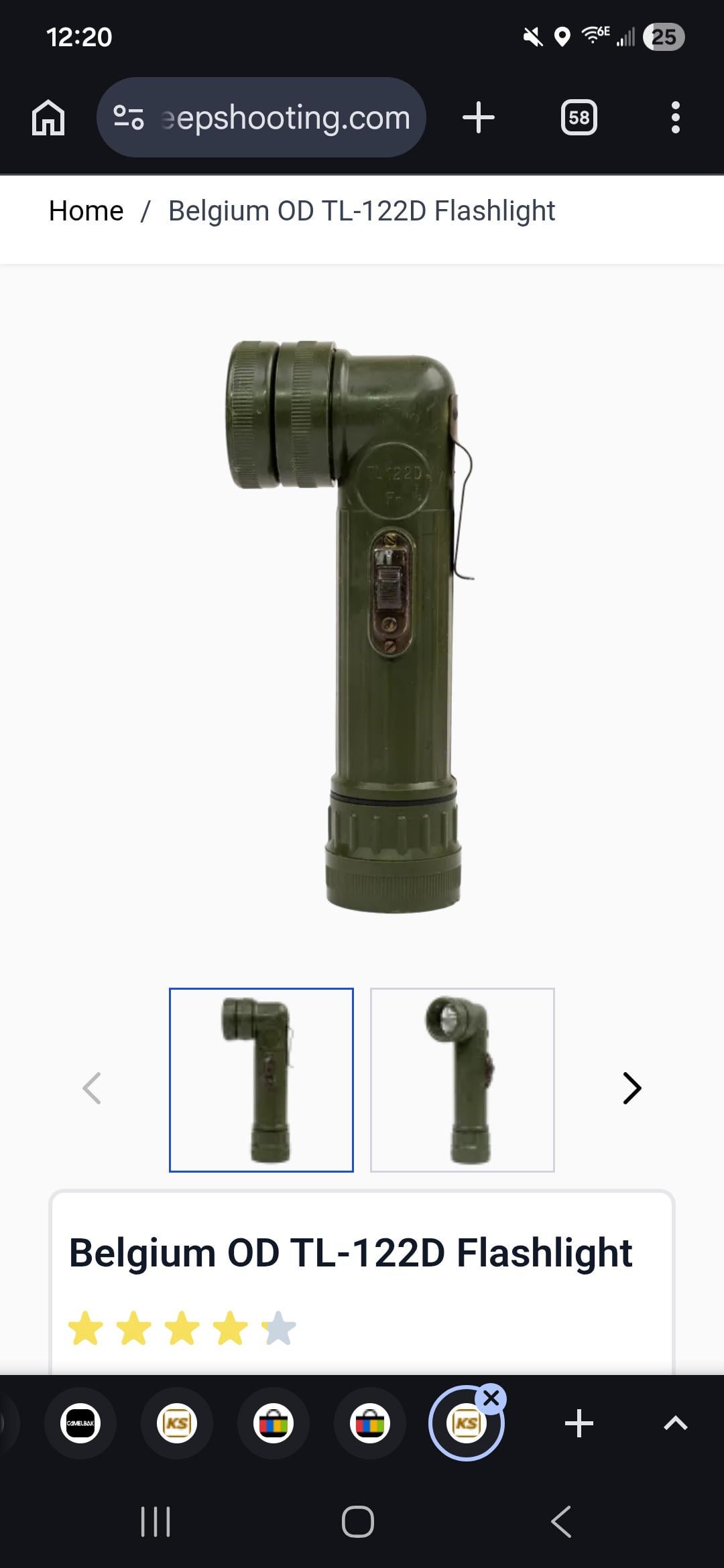Show the previous product image
724x1568 pixels.
92,1088
